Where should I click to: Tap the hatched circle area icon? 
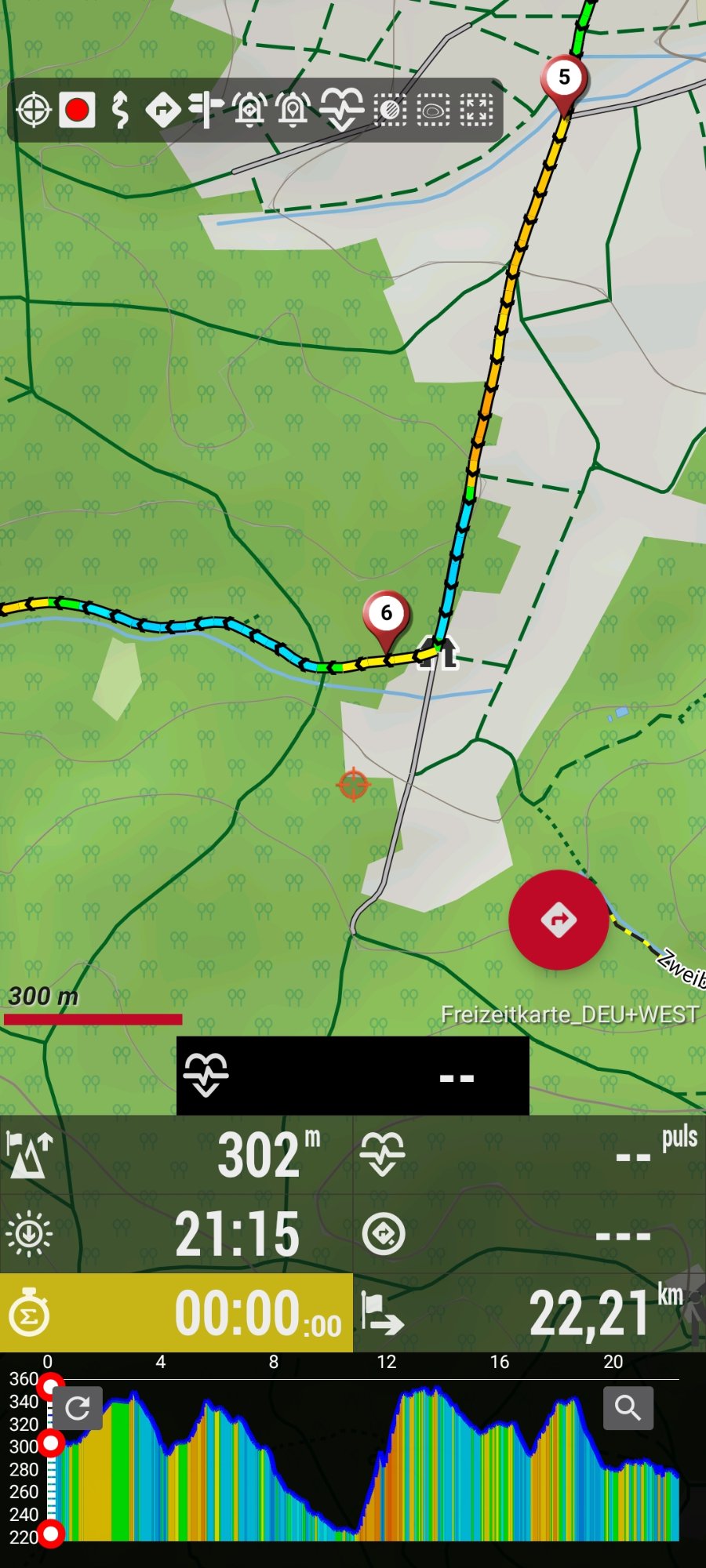(x=390, y=110)
